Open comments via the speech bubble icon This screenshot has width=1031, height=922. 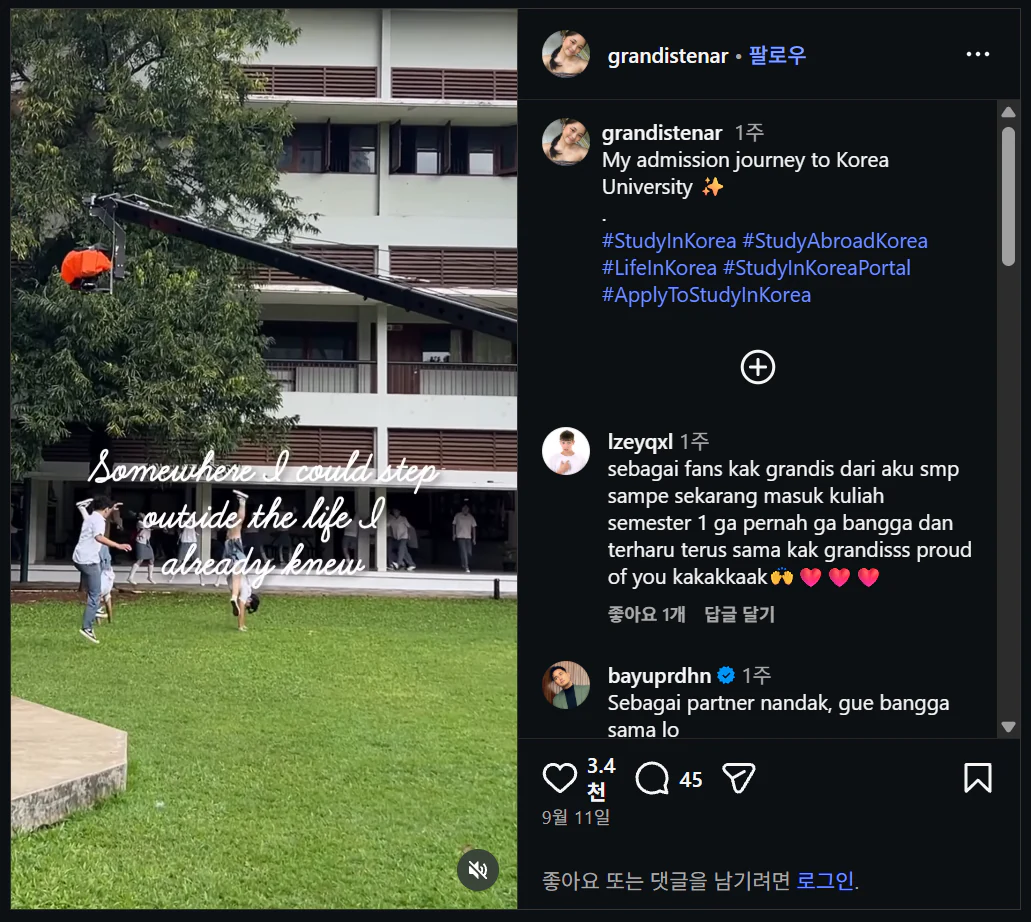(x=652, y=779)
